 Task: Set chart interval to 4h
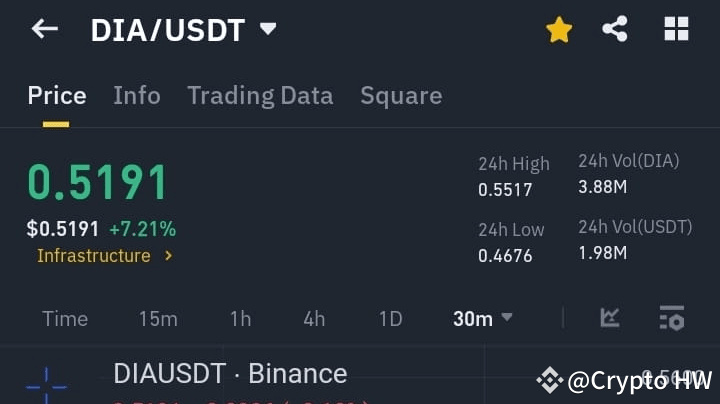tap(314, 319)
